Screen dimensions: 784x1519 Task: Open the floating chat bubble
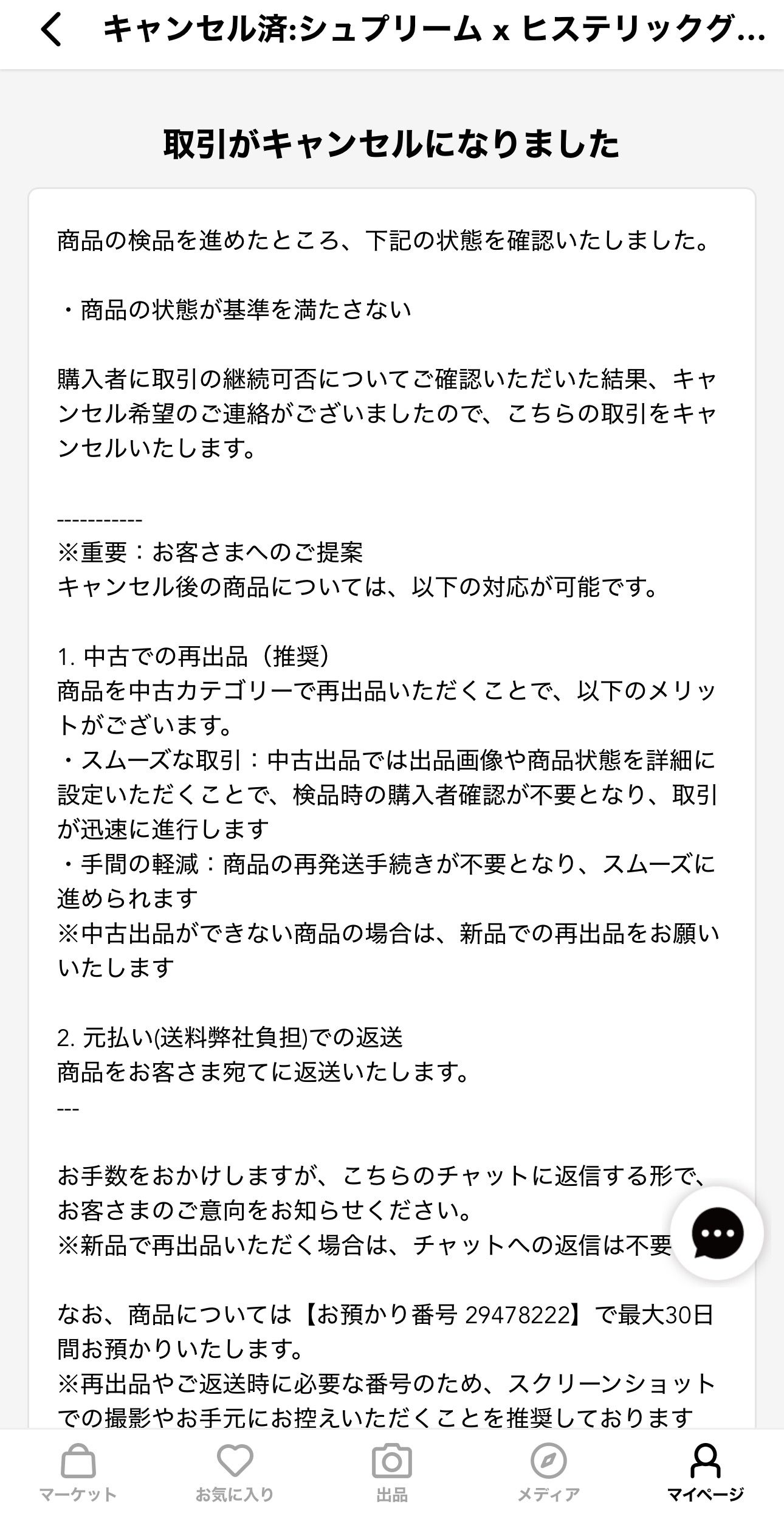[717, 1233]
